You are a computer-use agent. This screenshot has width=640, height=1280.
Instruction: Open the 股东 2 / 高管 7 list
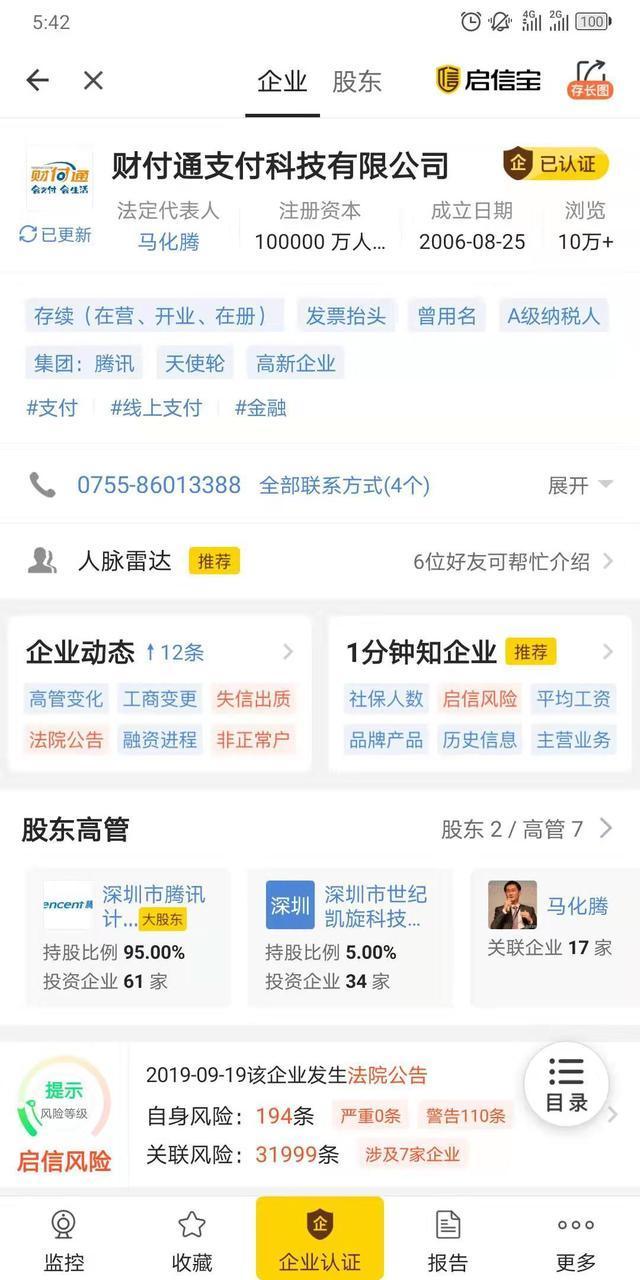[526, 829]
